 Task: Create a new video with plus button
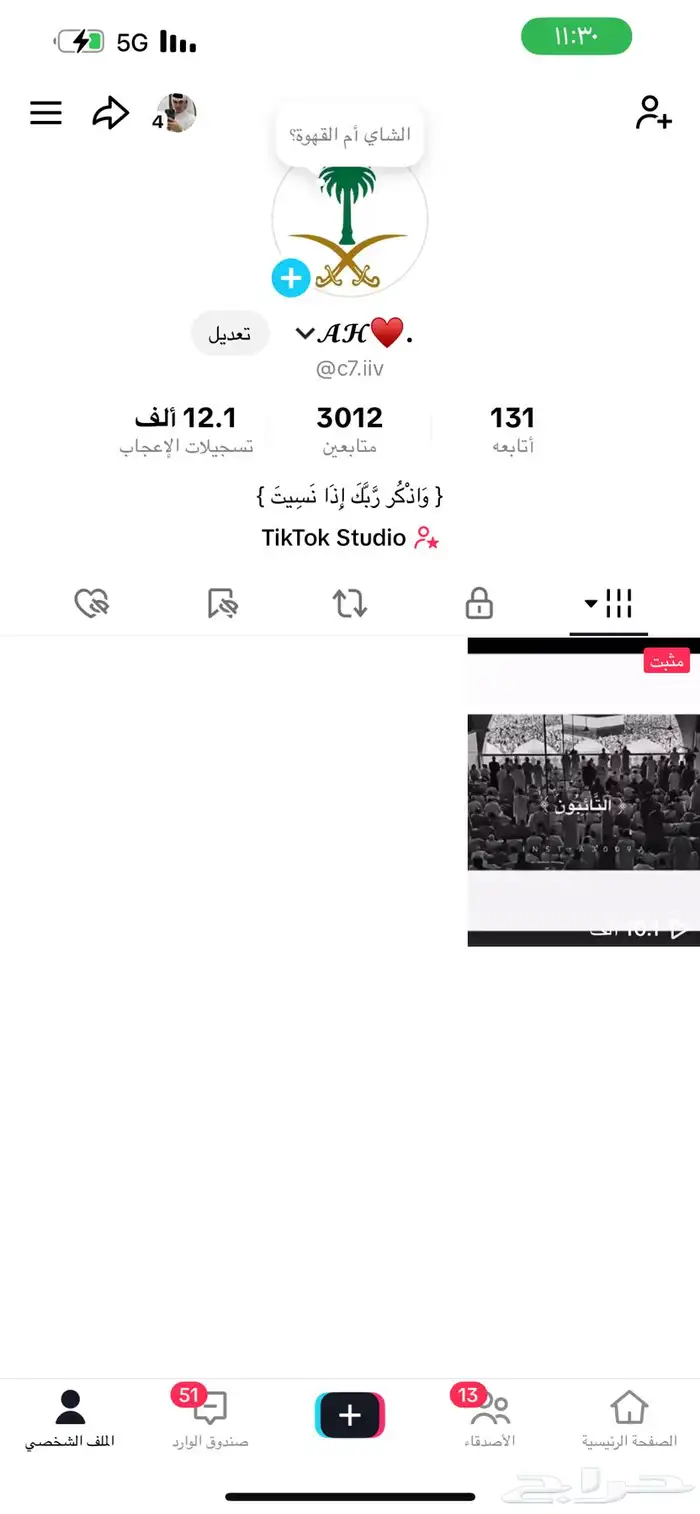coord(350,1415)
